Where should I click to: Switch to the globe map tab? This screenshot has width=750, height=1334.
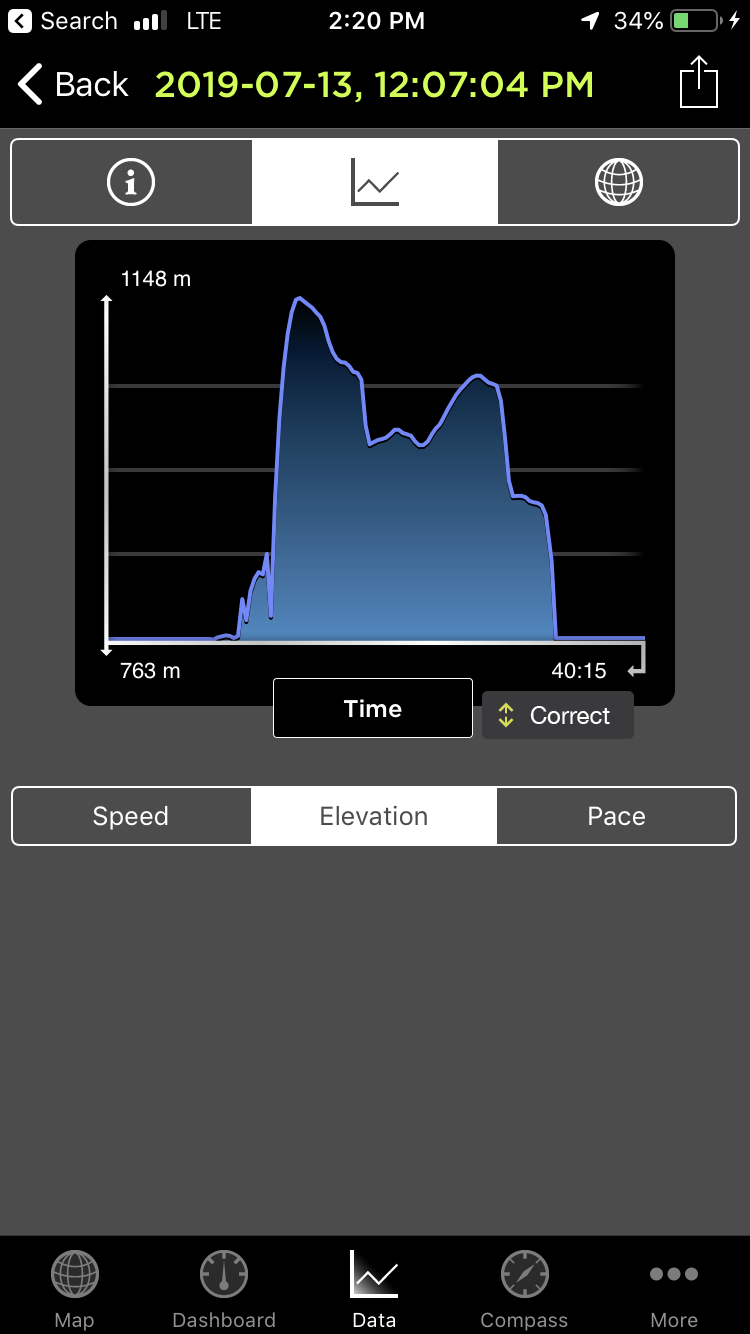[x=618, y=183]
